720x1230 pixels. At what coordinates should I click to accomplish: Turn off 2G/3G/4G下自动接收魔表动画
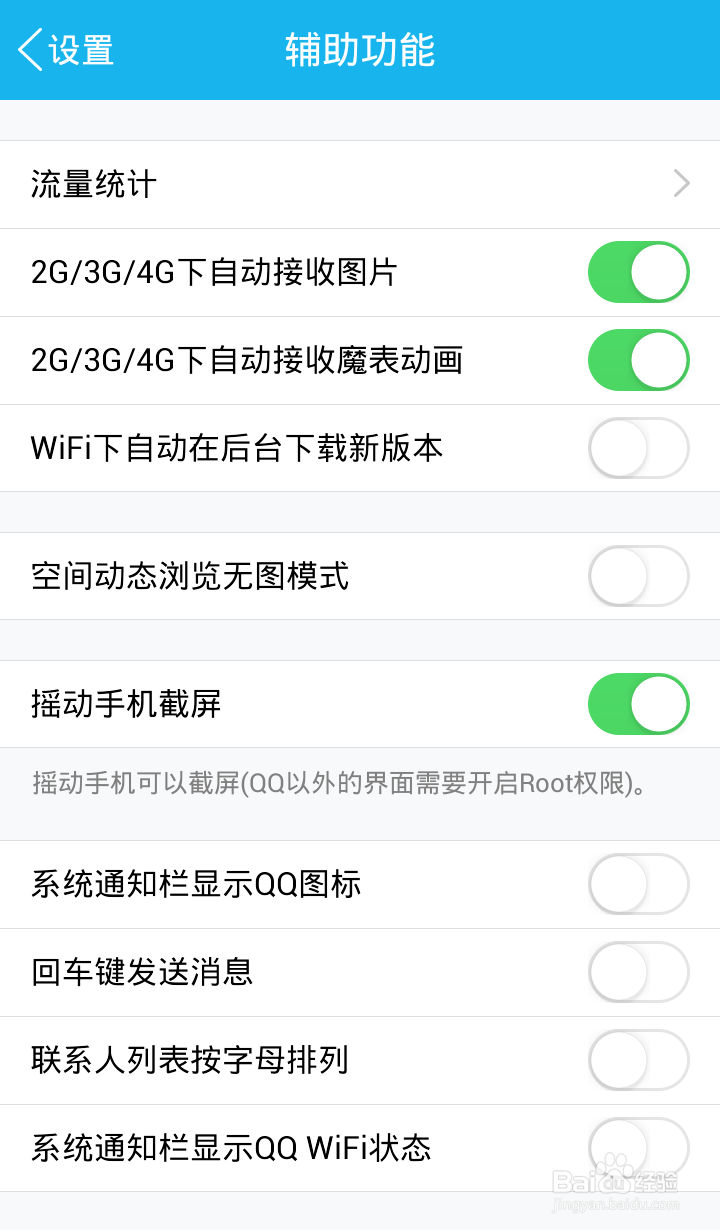click(x=638, y=360)
